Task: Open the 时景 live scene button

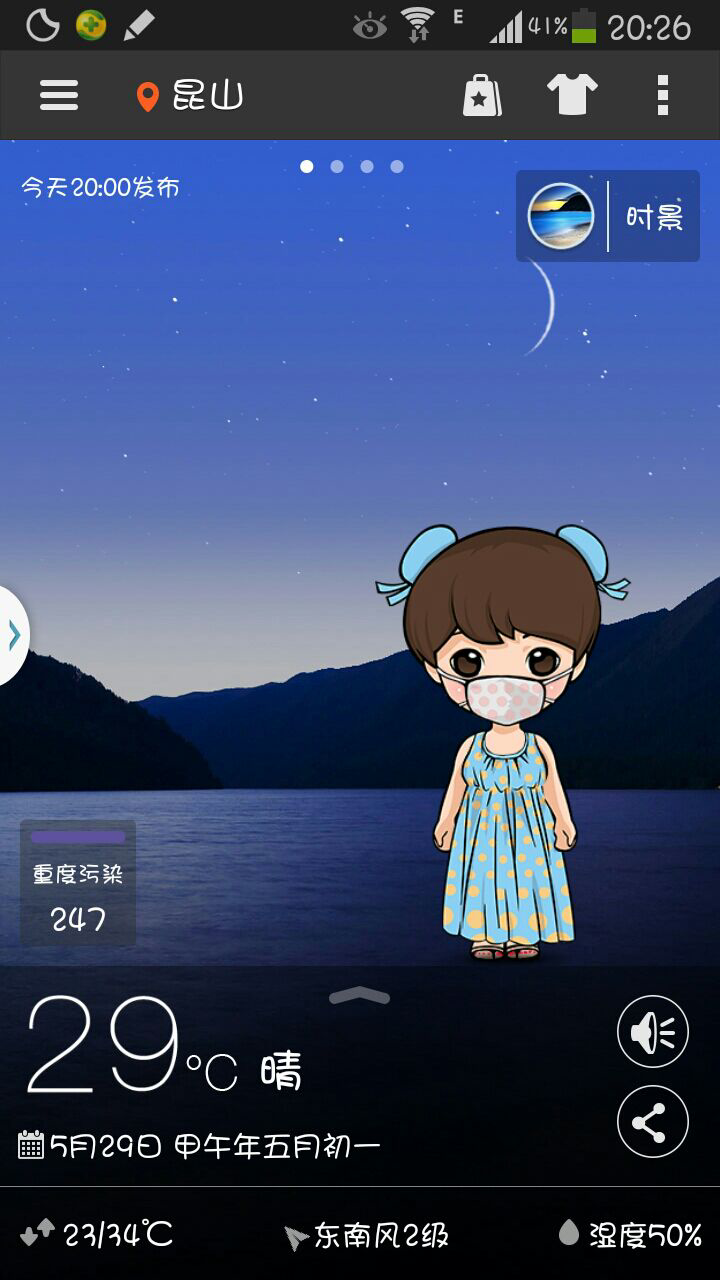Action: 608,216
